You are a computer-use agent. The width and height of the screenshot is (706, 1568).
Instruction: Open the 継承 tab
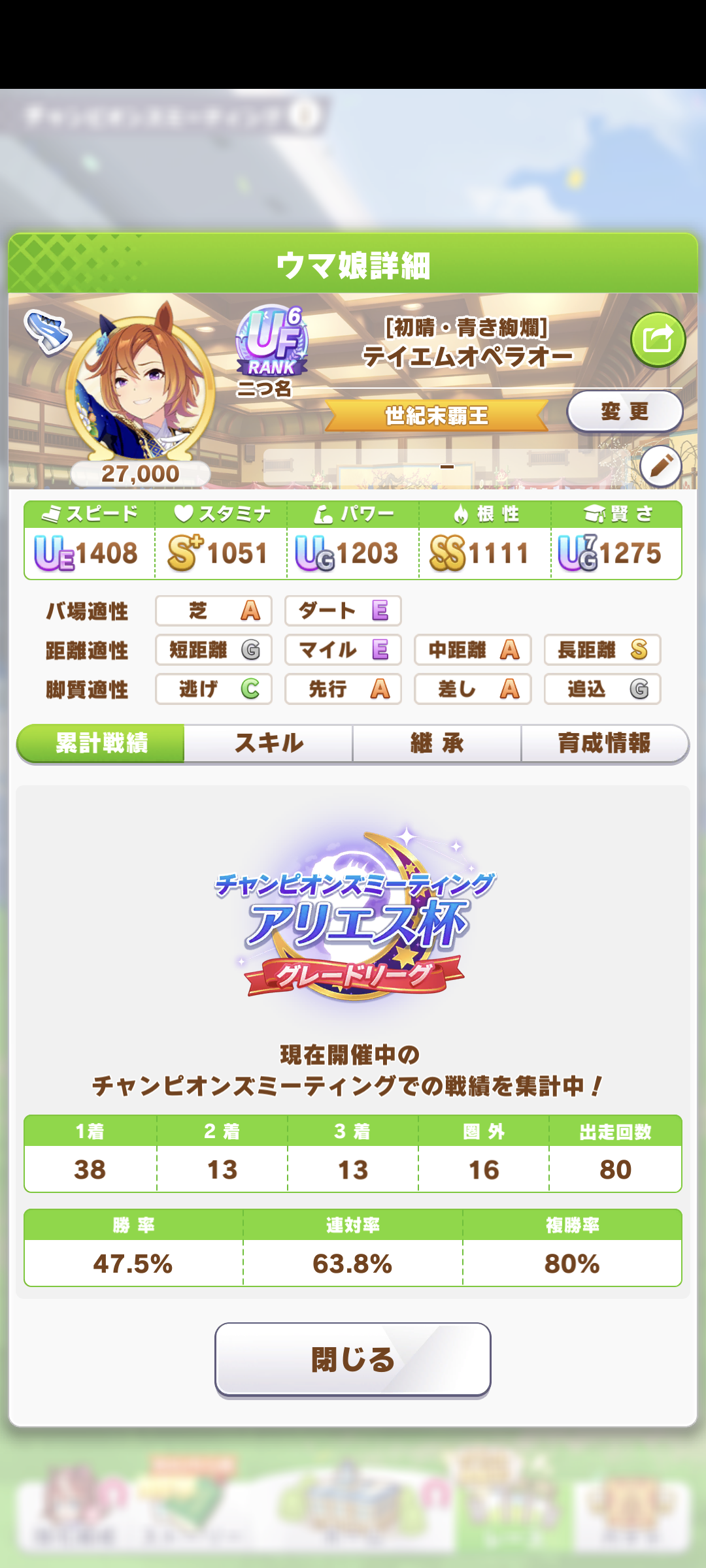437,743
